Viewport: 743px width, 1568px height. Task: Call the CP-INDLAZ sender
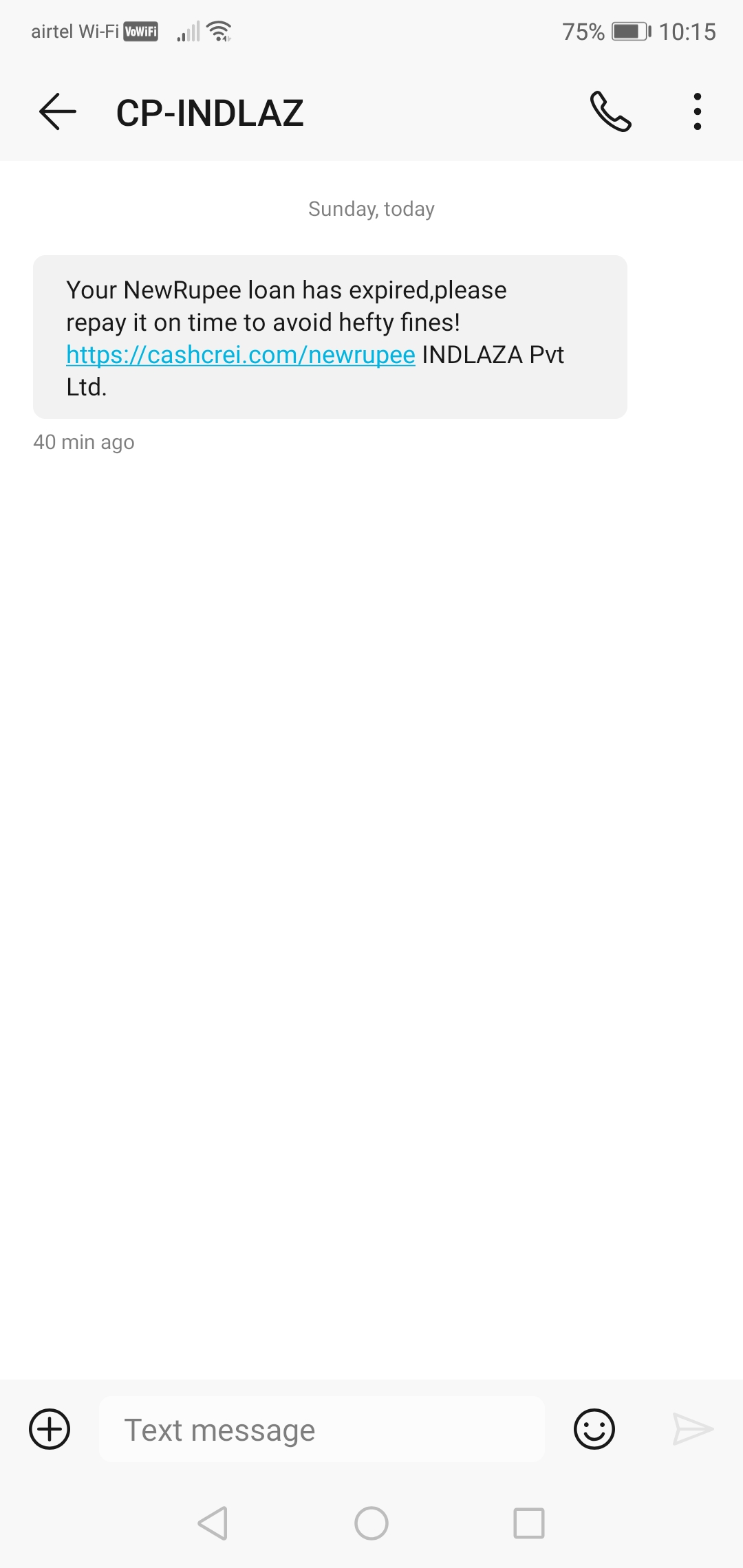[610, 111]
